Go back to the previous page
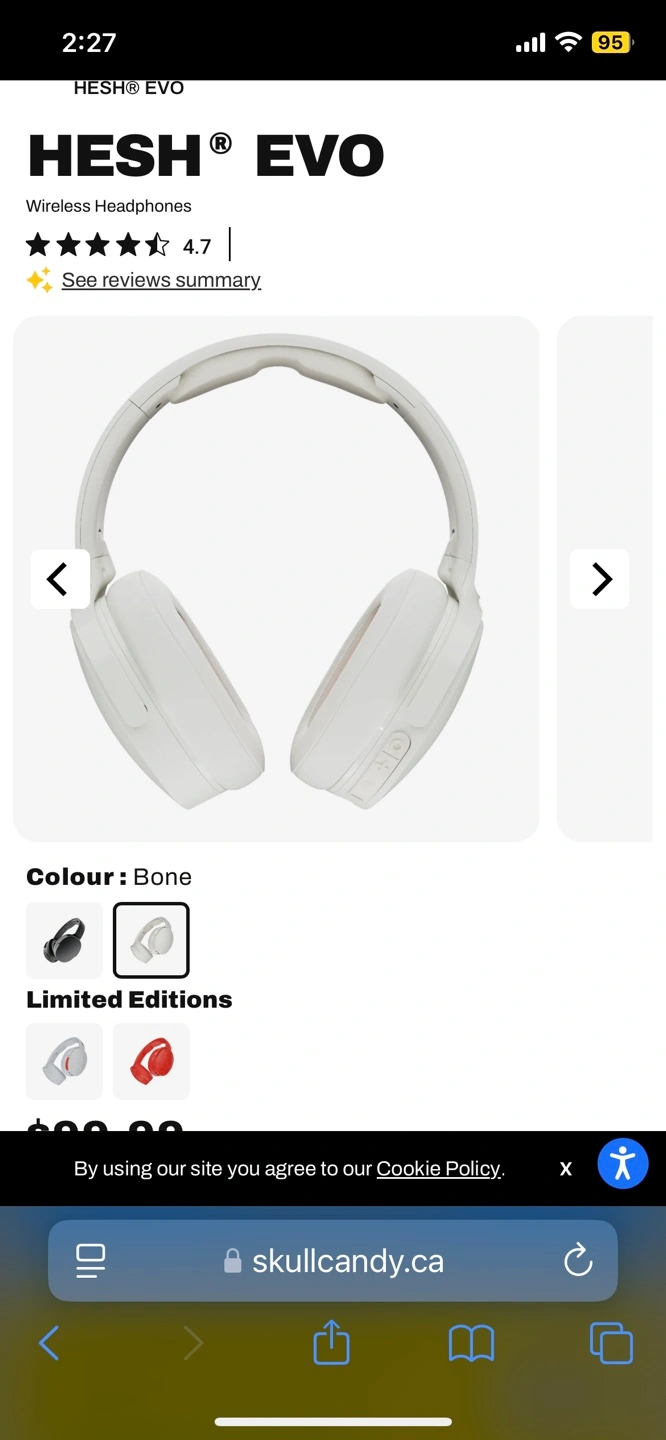The image size is (666, 1440). [49, 1343]
